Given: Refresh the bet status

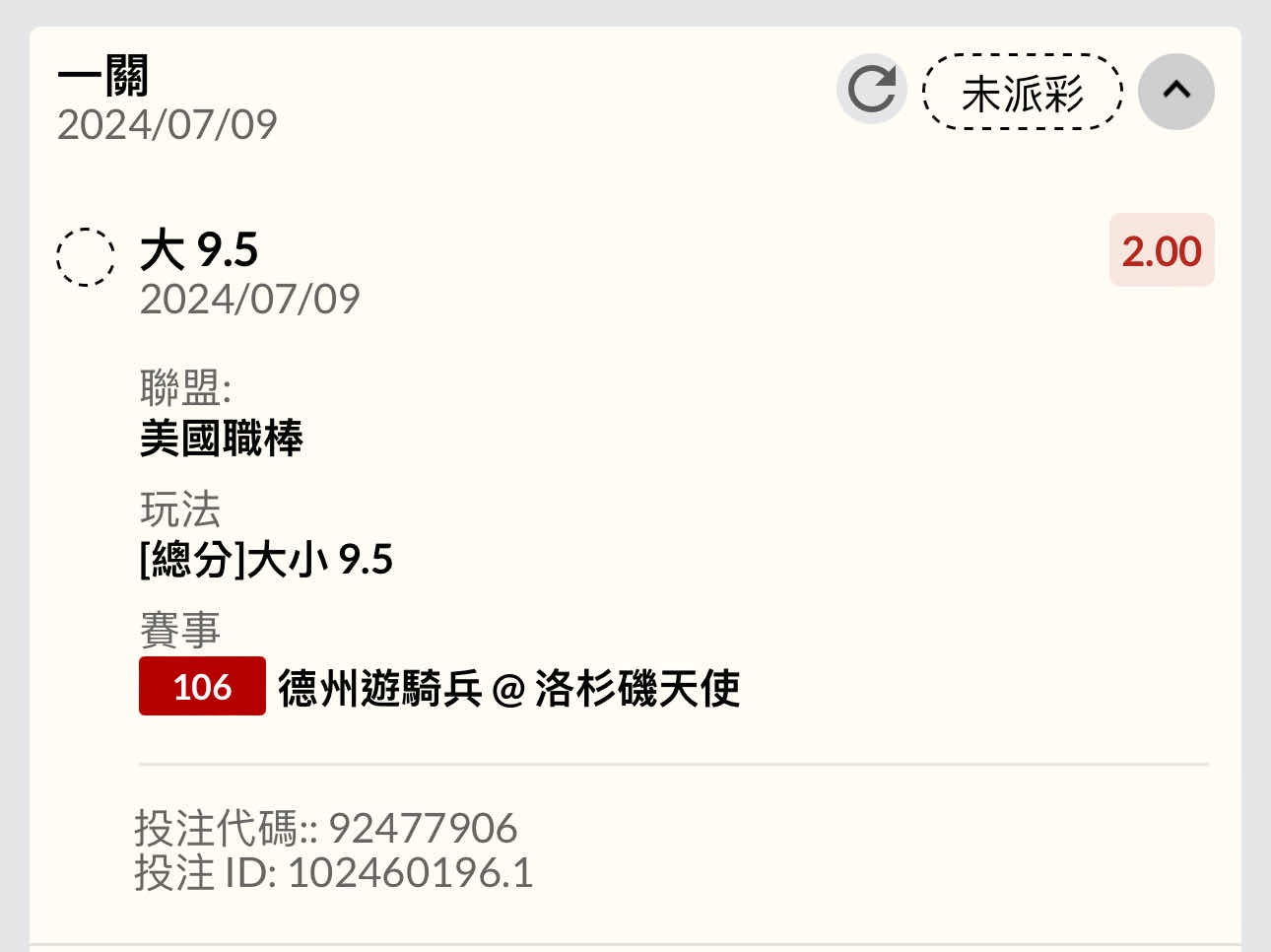Looking at the screenshot, I should [x=871, y=91].
